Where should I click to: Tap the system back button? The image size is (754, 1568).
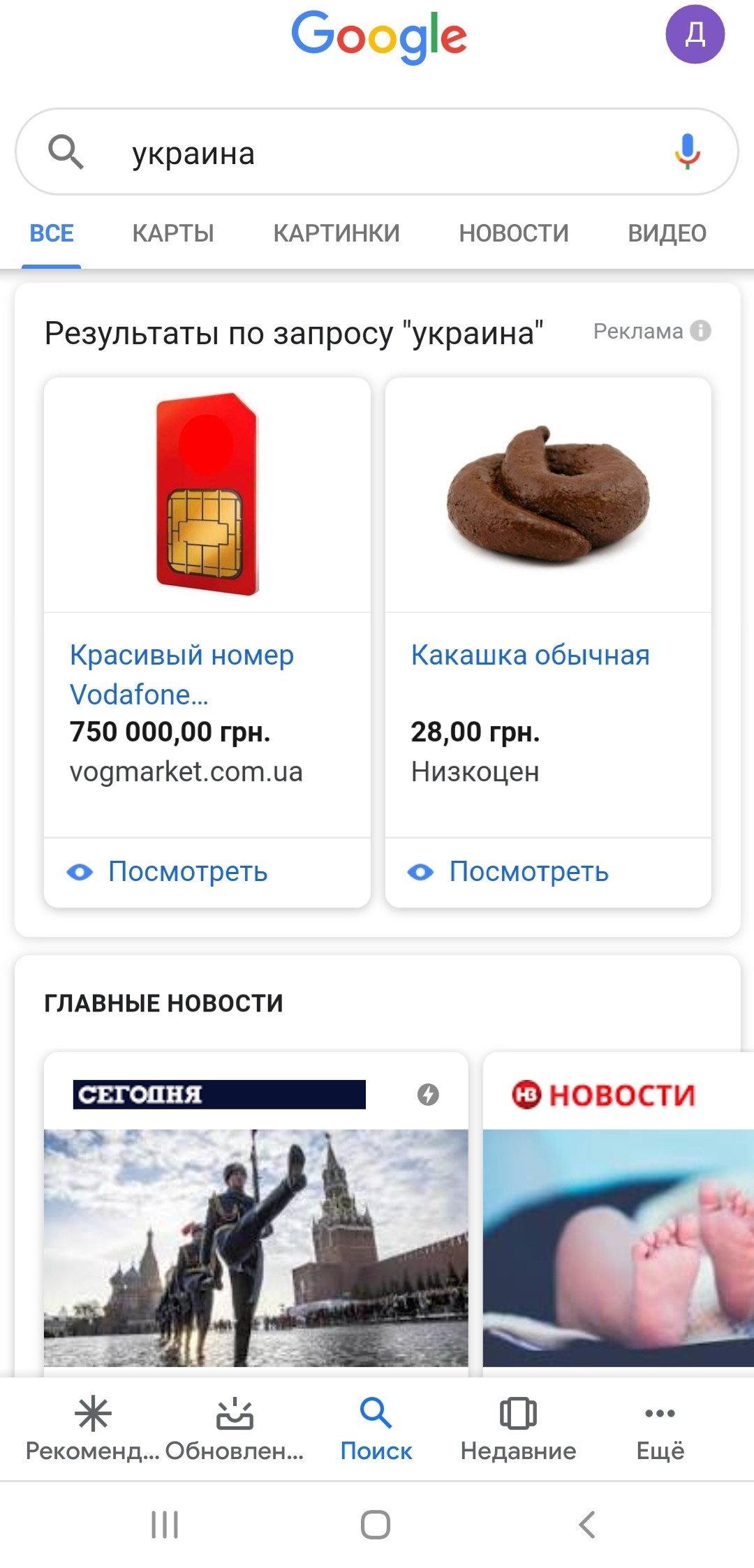[587, 1524]
